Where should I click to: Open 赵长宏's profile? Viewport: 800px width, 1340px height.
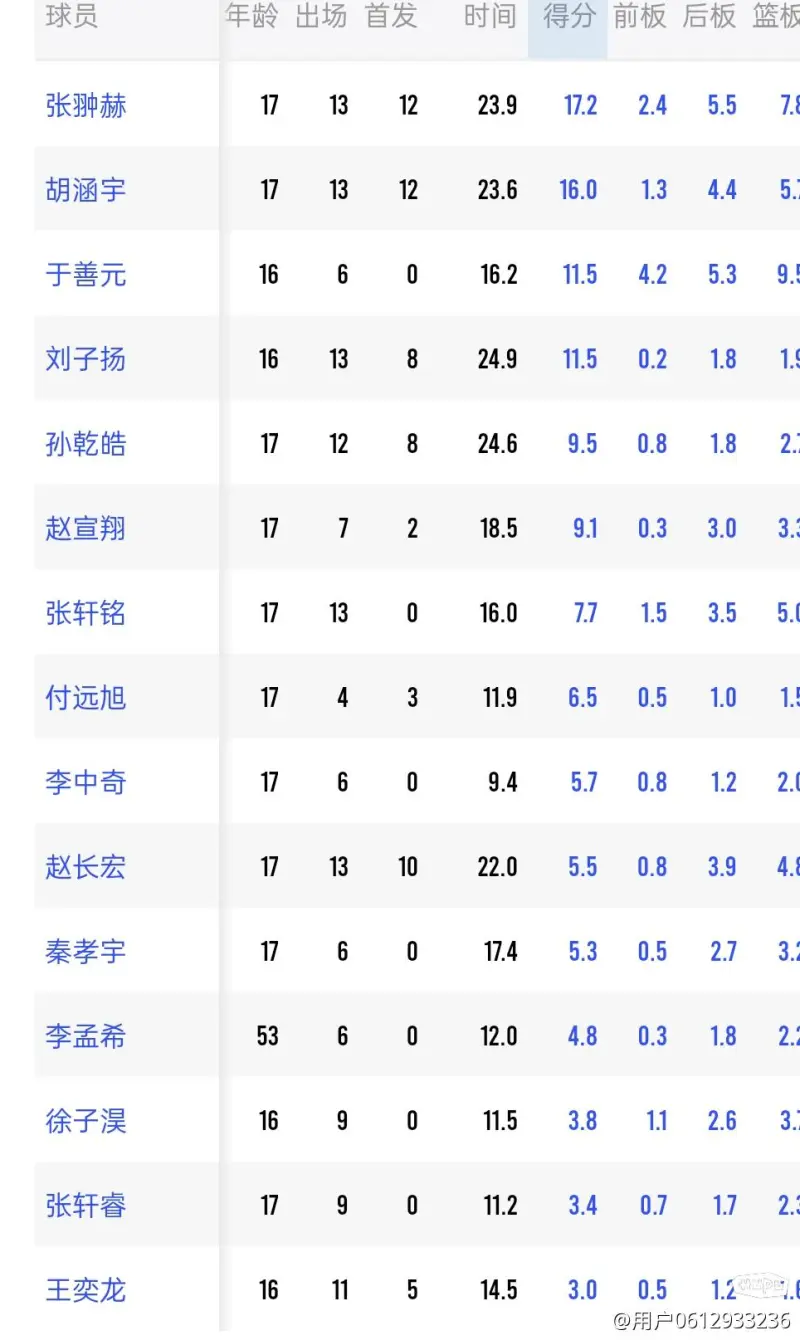pos(86,866)
